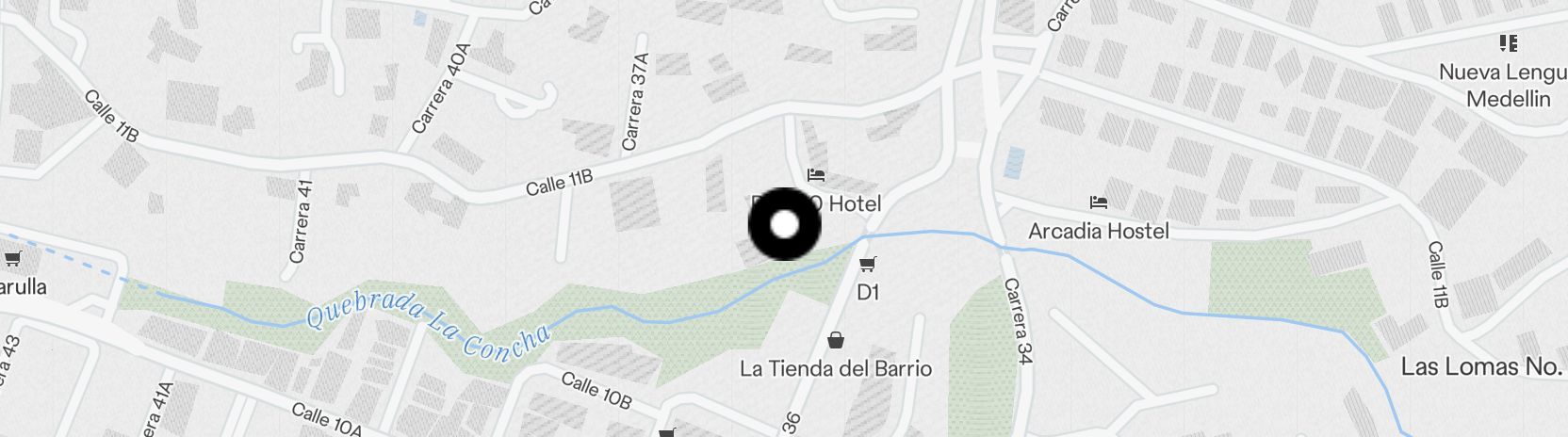Select La Tienda del Barrio on the map

835,340
